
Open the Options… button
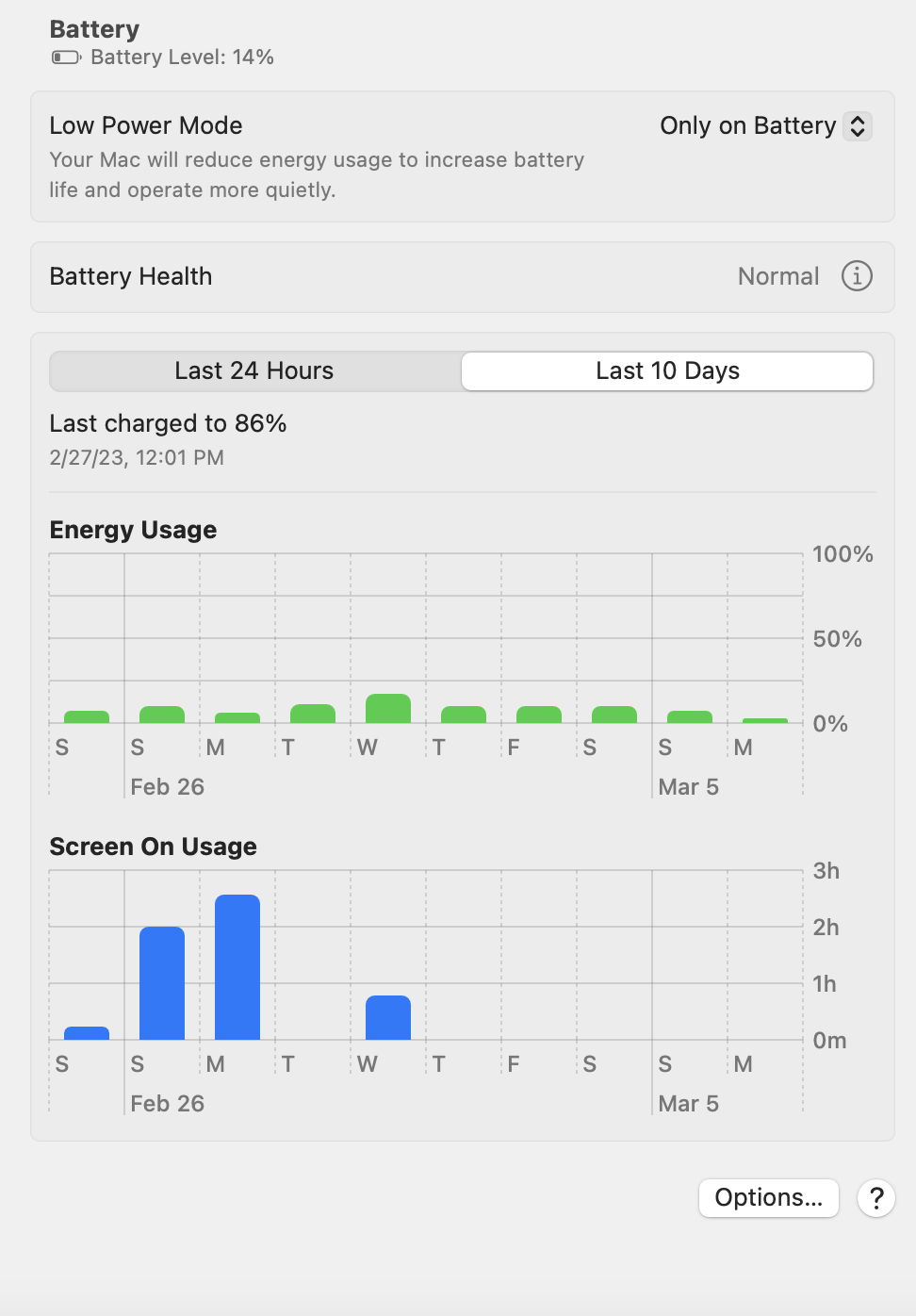pyautogui.click(x=768, y=1197)
